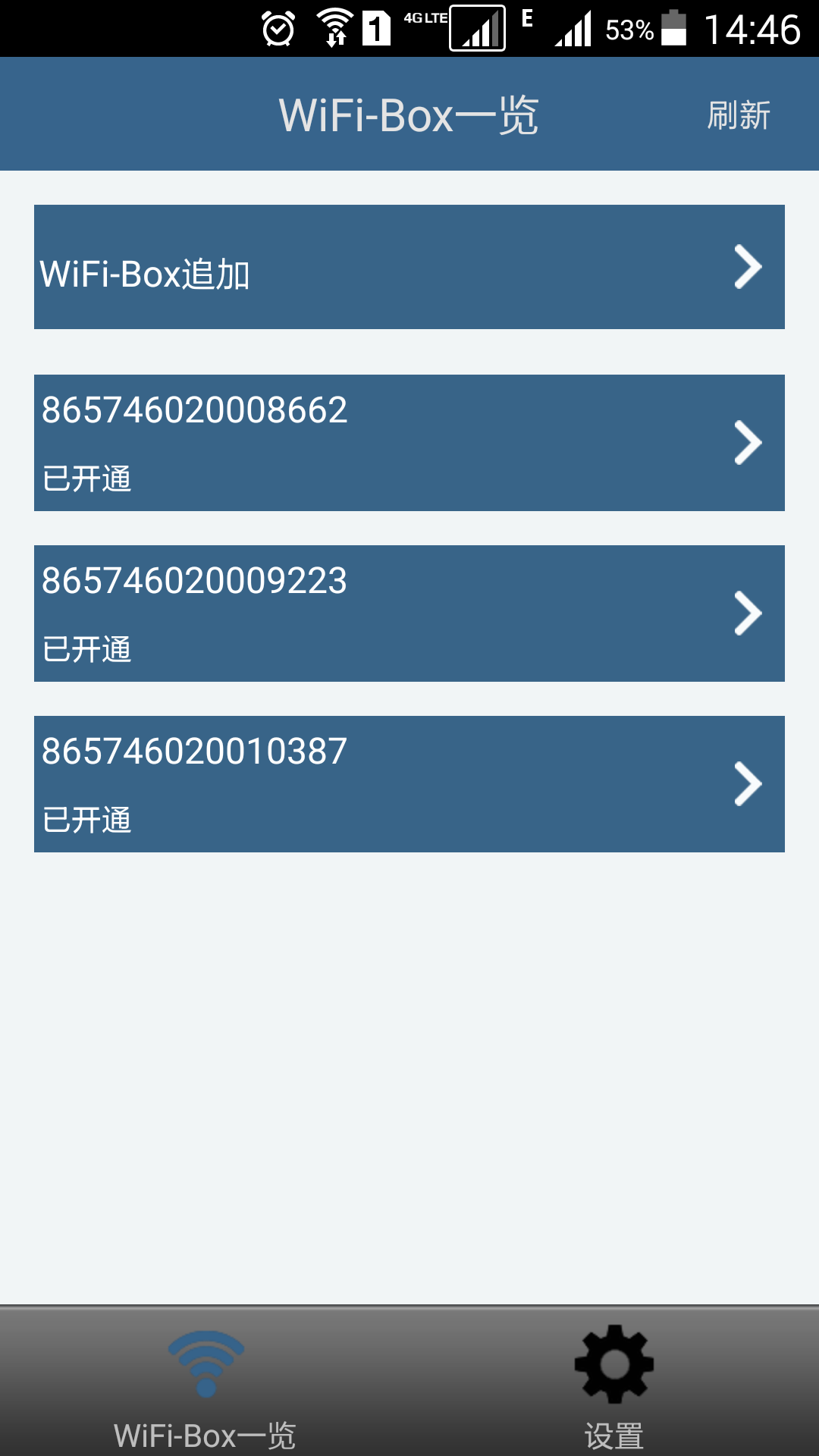Open the WiFi-Box追加 row
The image size is (819, 1456).
pos(409,267)
